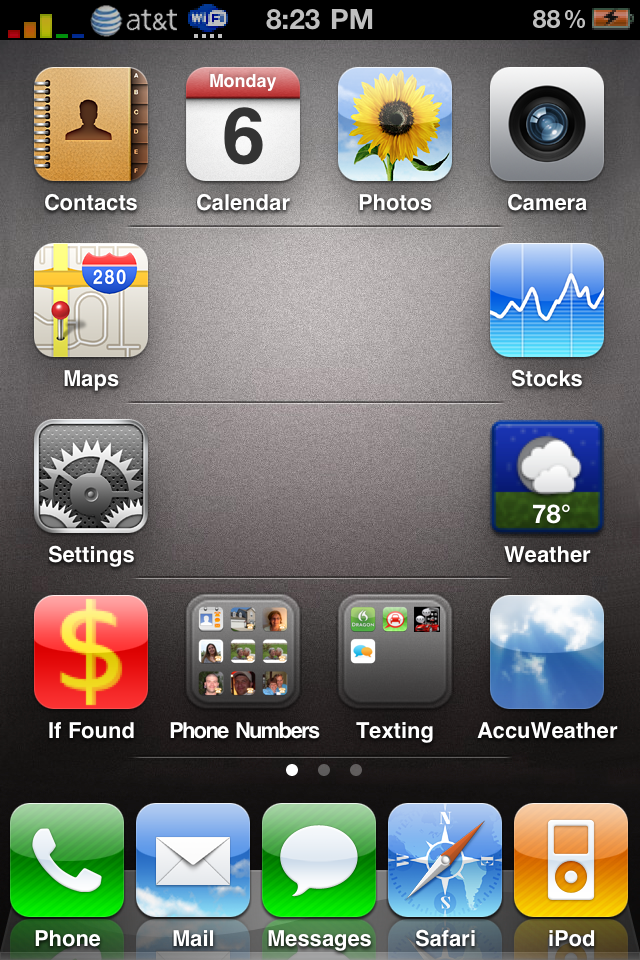Launch the Camera app
The width and height of the screenshot is (640, 960).
point(547,125)
